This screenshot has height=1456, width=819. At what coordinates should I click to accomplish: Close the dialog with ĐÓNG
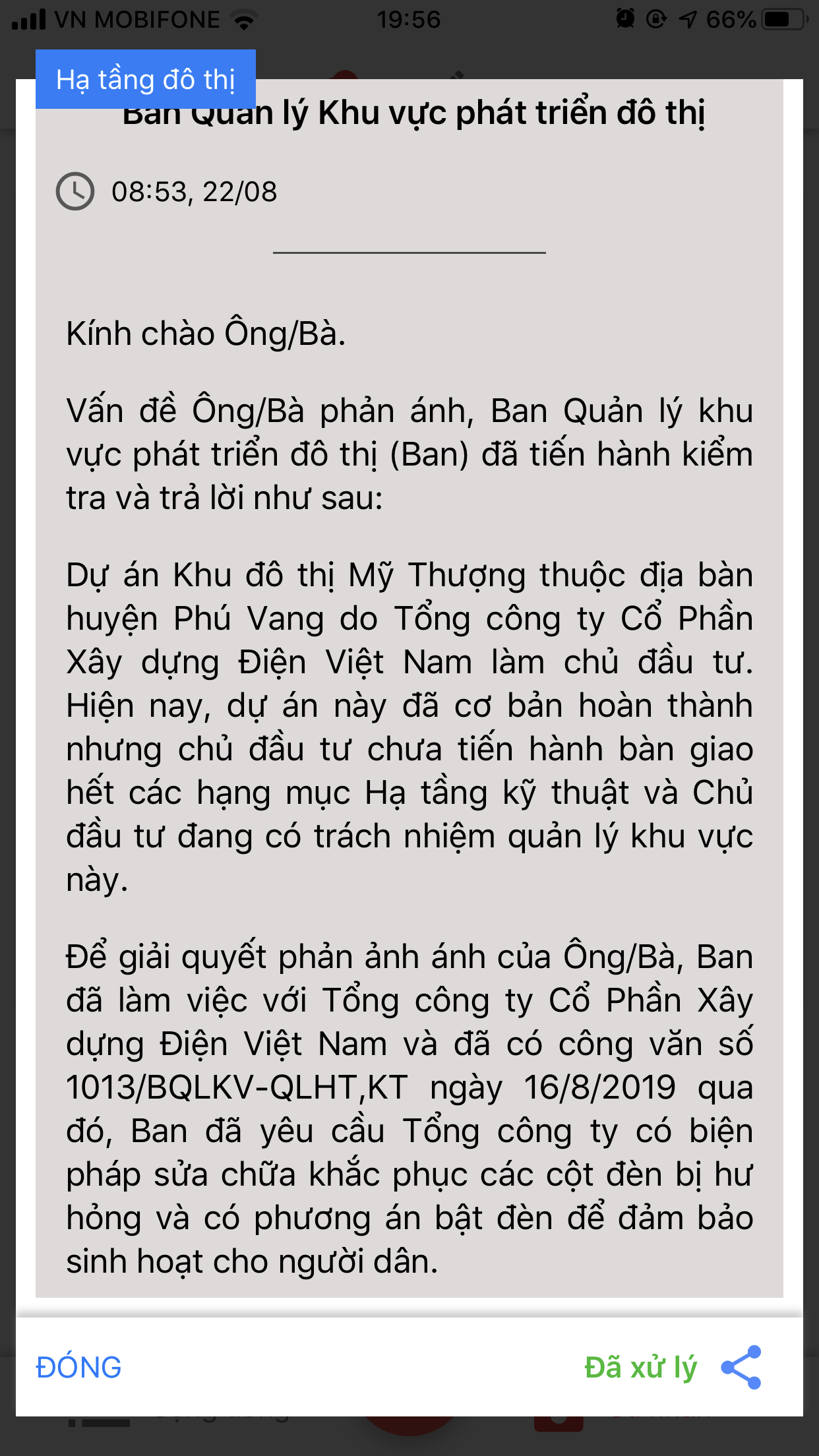[78, 1367]
